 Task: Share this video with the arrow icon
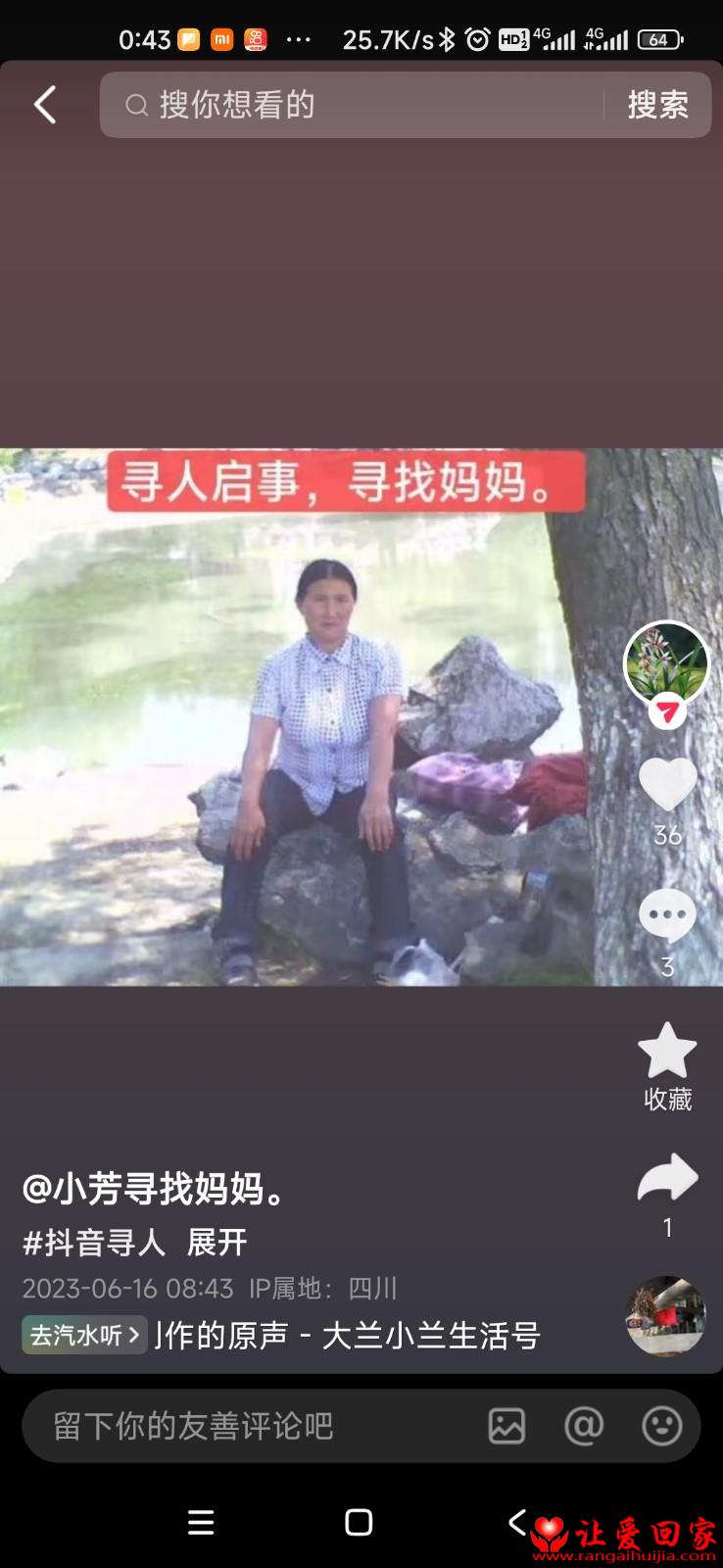click(667, 1177)
